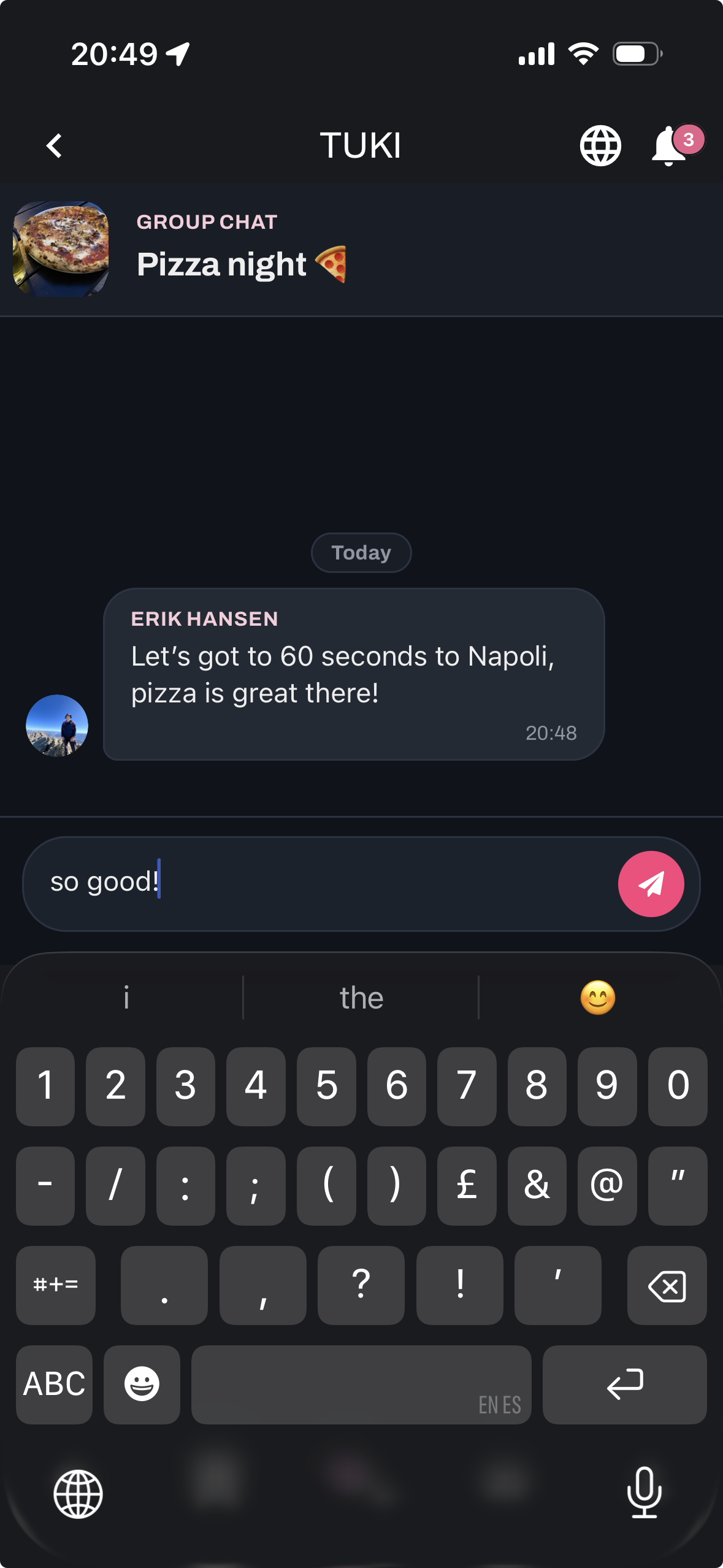Switch keyboards using the globe key
Image resolution: width=723 pixels, height=1568 pixels.
(x=79, y=1494)
